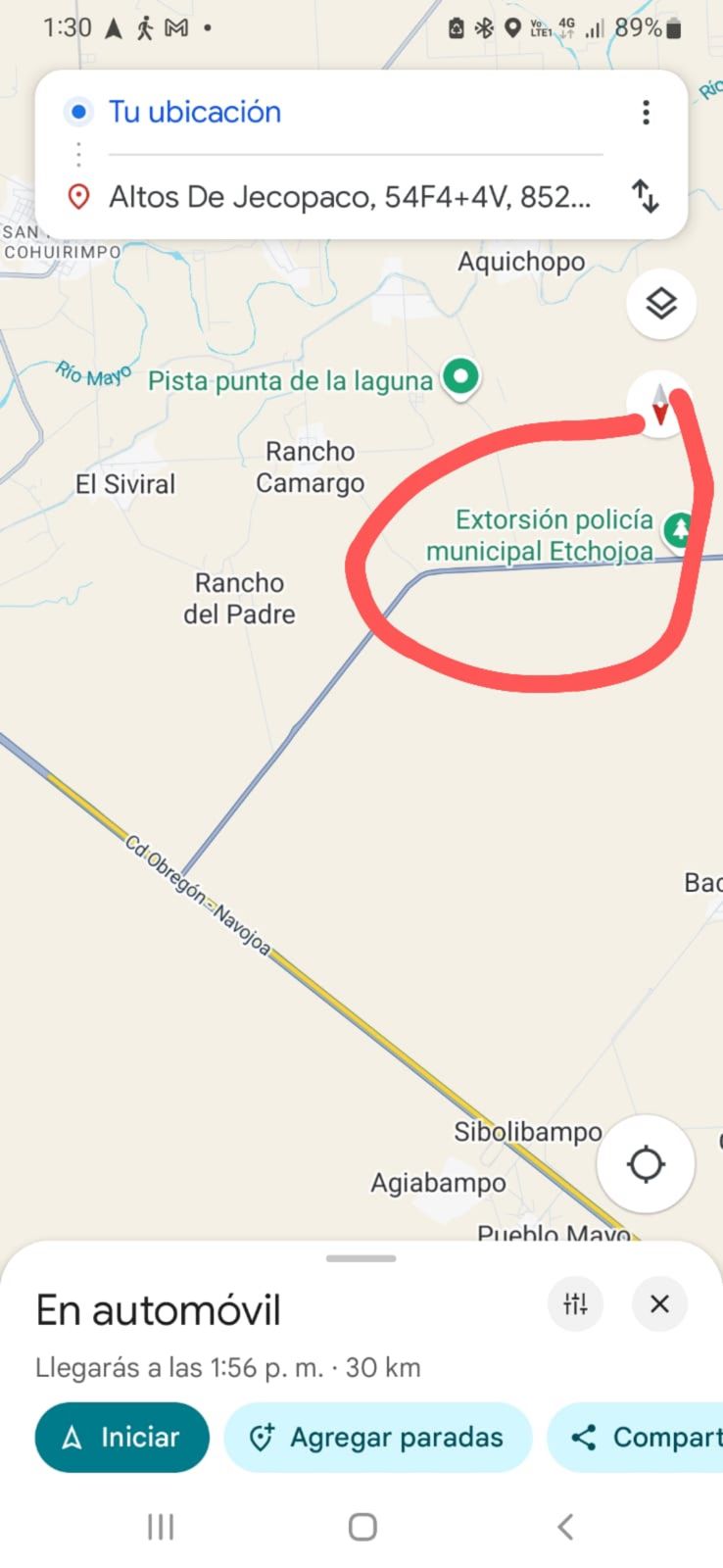
Task: Open Pista punta de la laguna marker
Action: [460, 377]
